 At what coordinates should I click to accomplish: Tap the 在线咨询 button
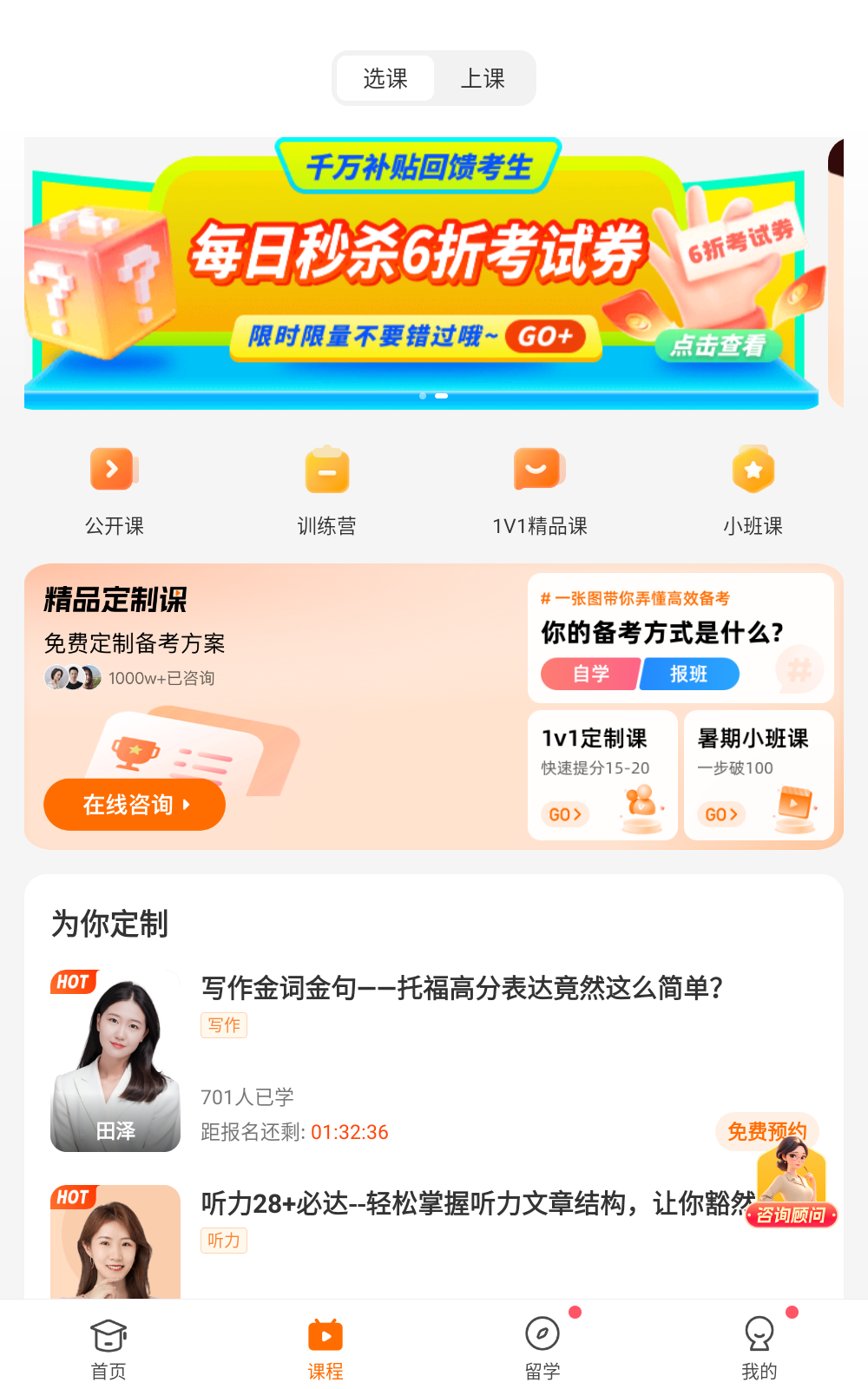135,805
